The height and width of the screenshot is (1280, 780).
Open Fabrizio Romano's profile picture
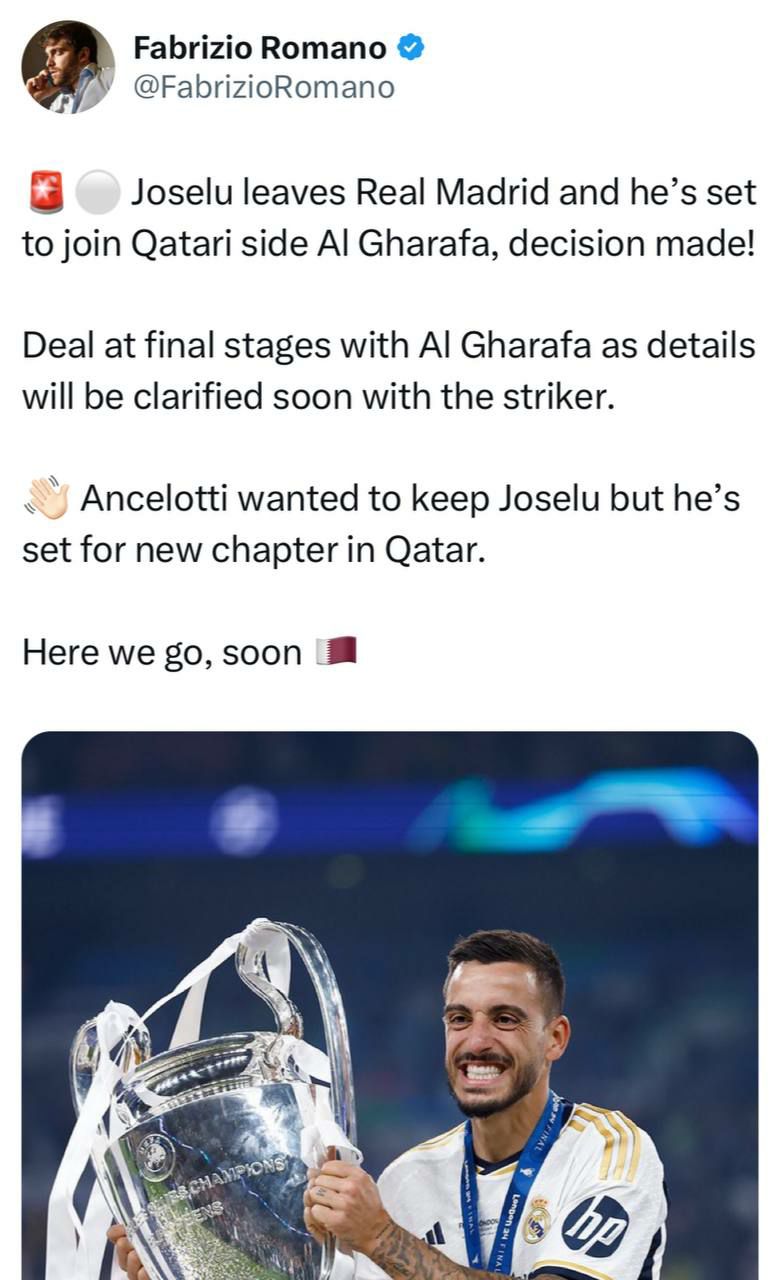point(68,67)
